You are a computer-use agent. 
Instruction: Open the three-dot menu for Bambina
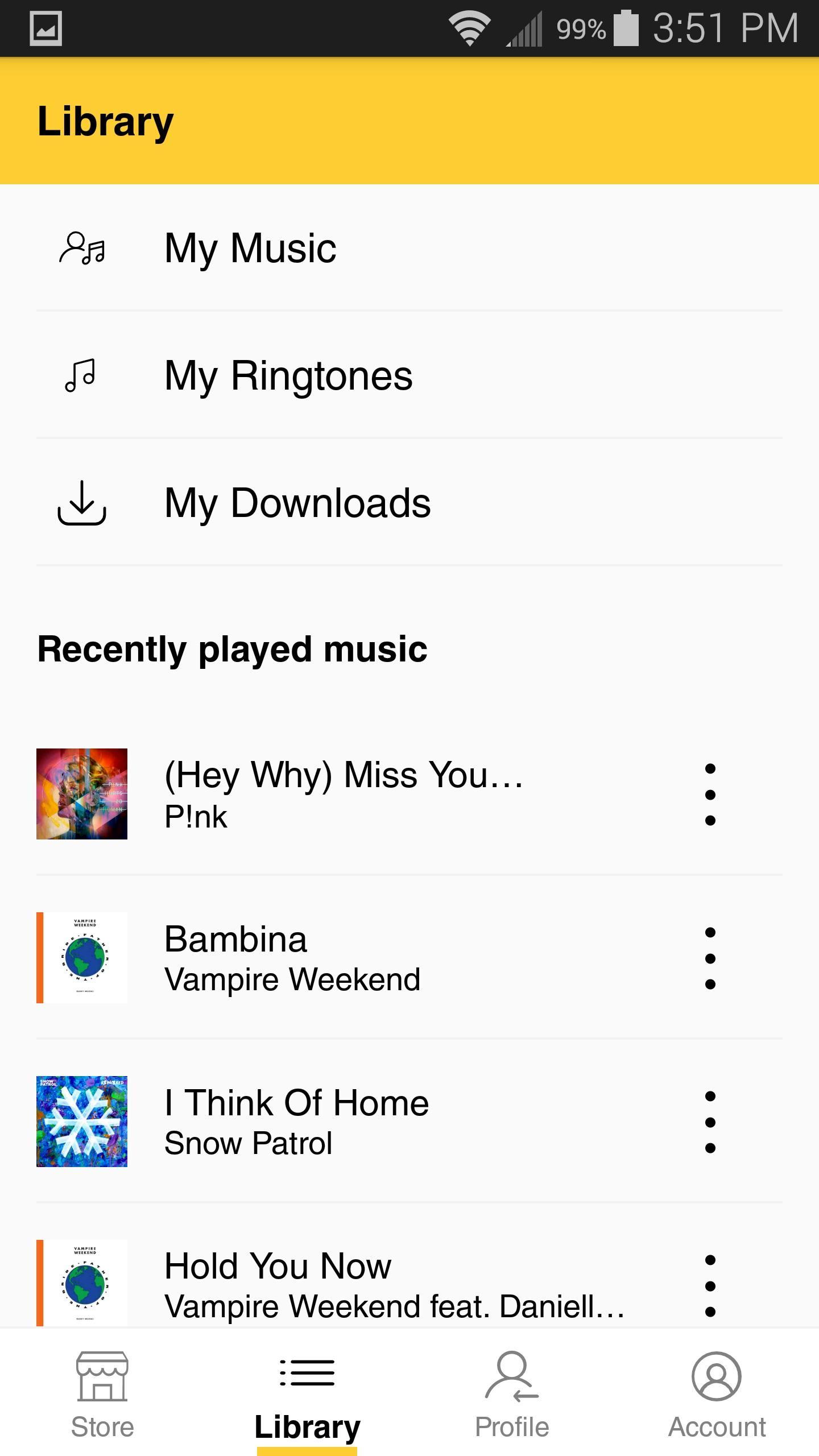coord(710,957)
